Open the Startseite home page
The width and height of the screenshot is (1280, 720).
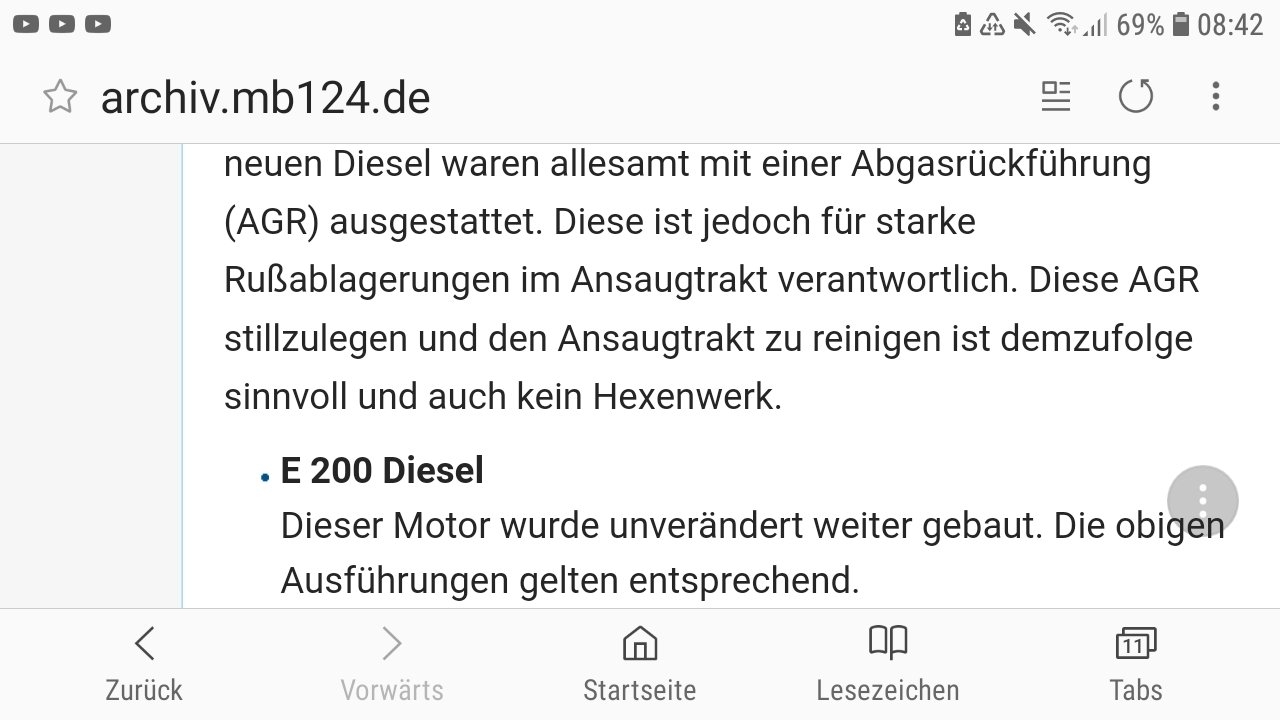(639, 663)
